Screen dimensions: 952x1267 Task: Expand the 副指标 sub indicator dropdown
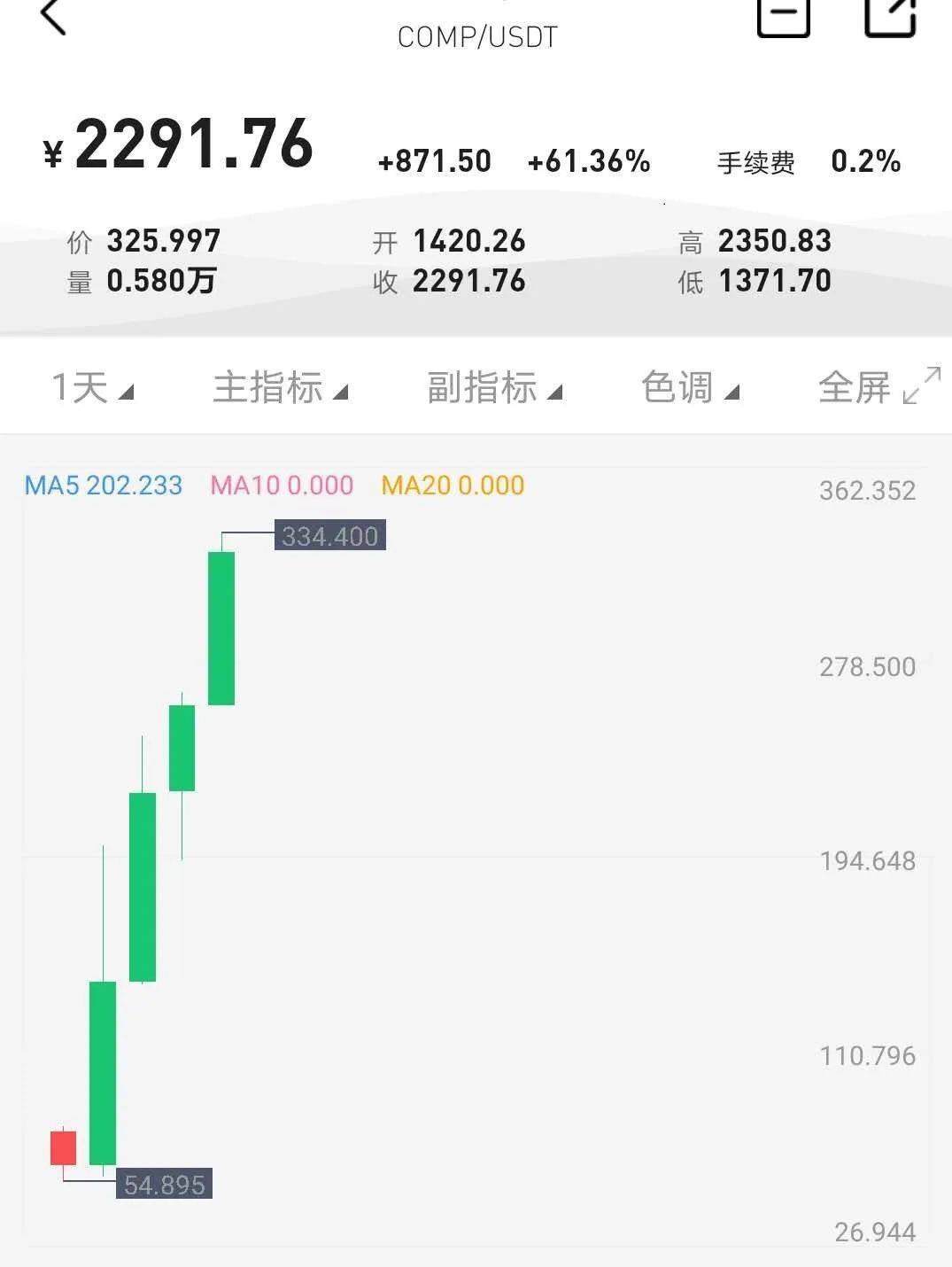point(492,388)
